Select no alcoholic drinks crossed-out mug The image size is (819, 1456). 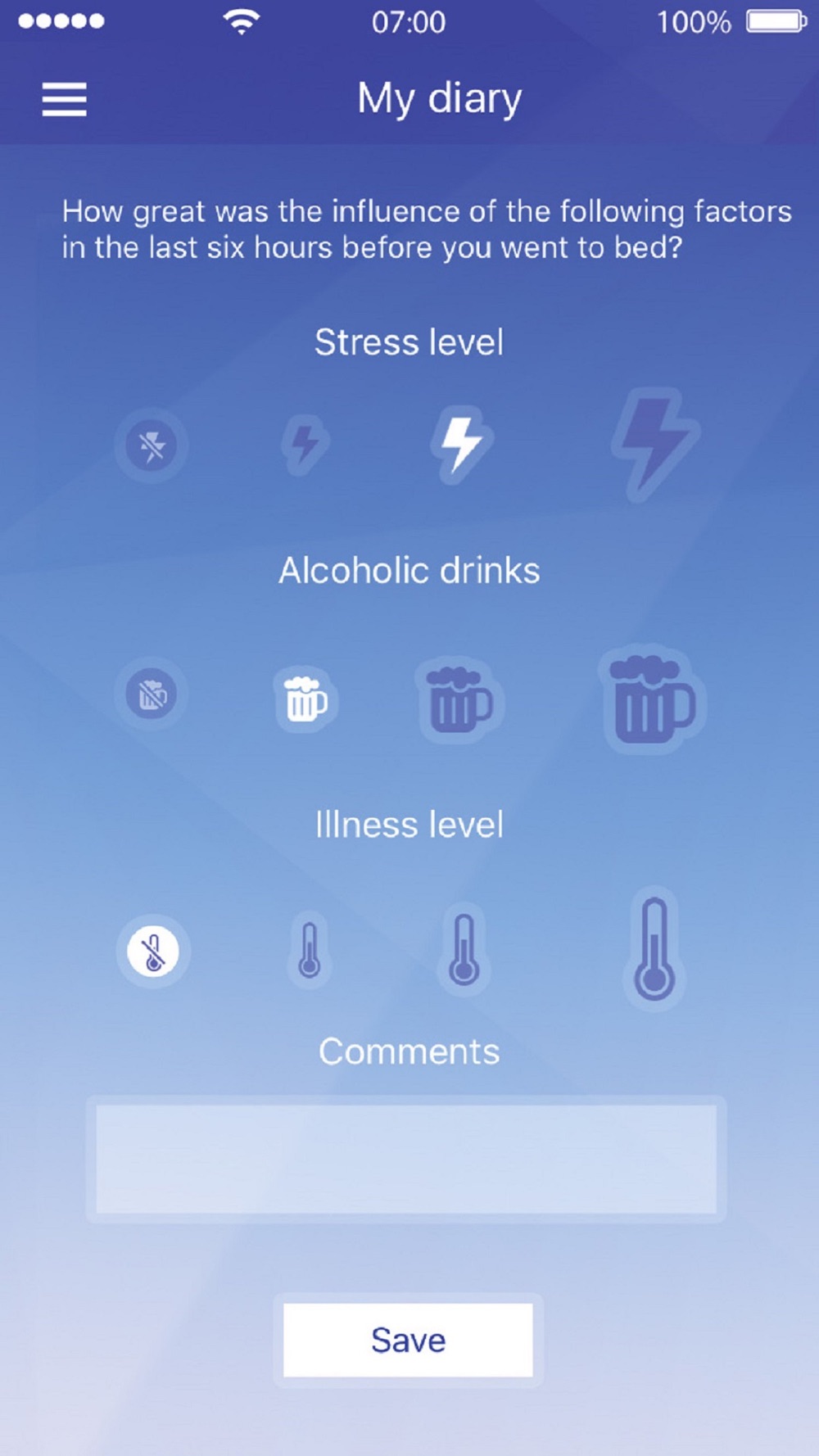(152, 694)
